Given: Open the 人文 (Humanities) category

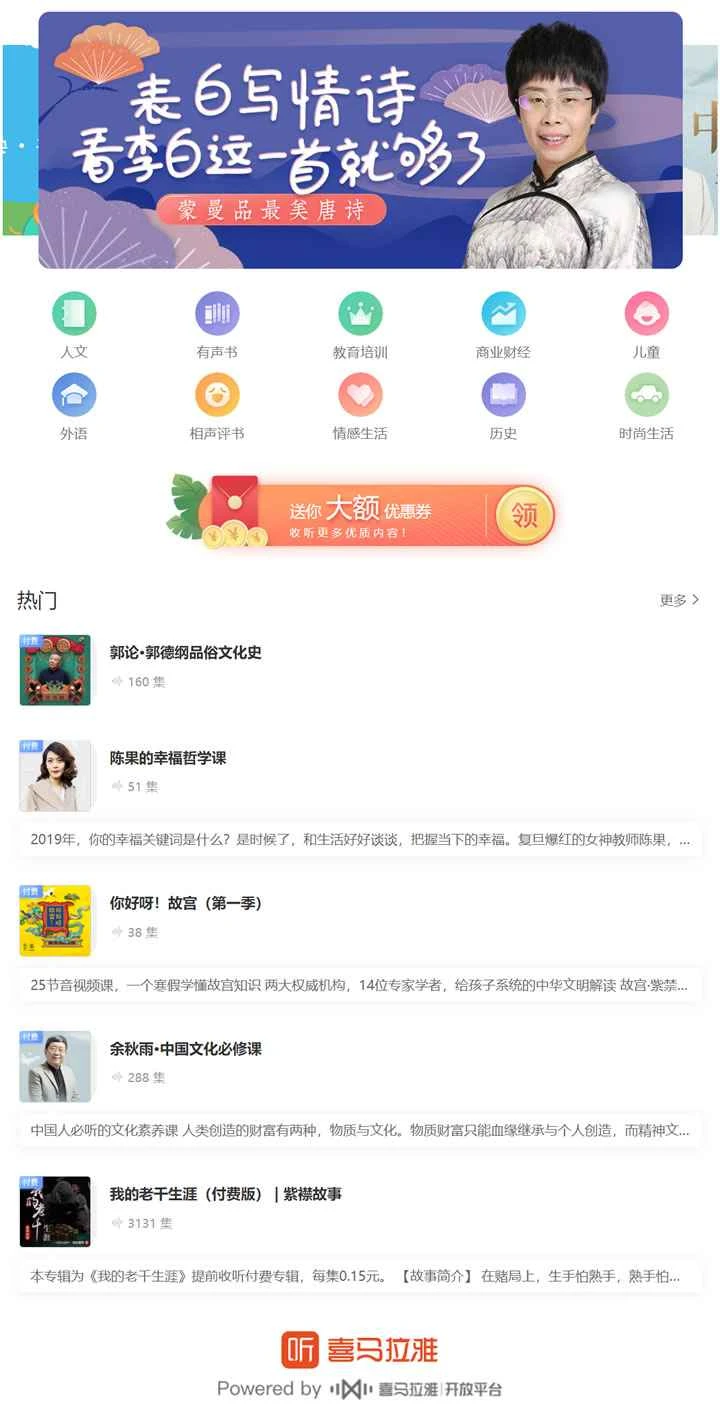Looking at the screenshot, I should click(x=75, y=314).
